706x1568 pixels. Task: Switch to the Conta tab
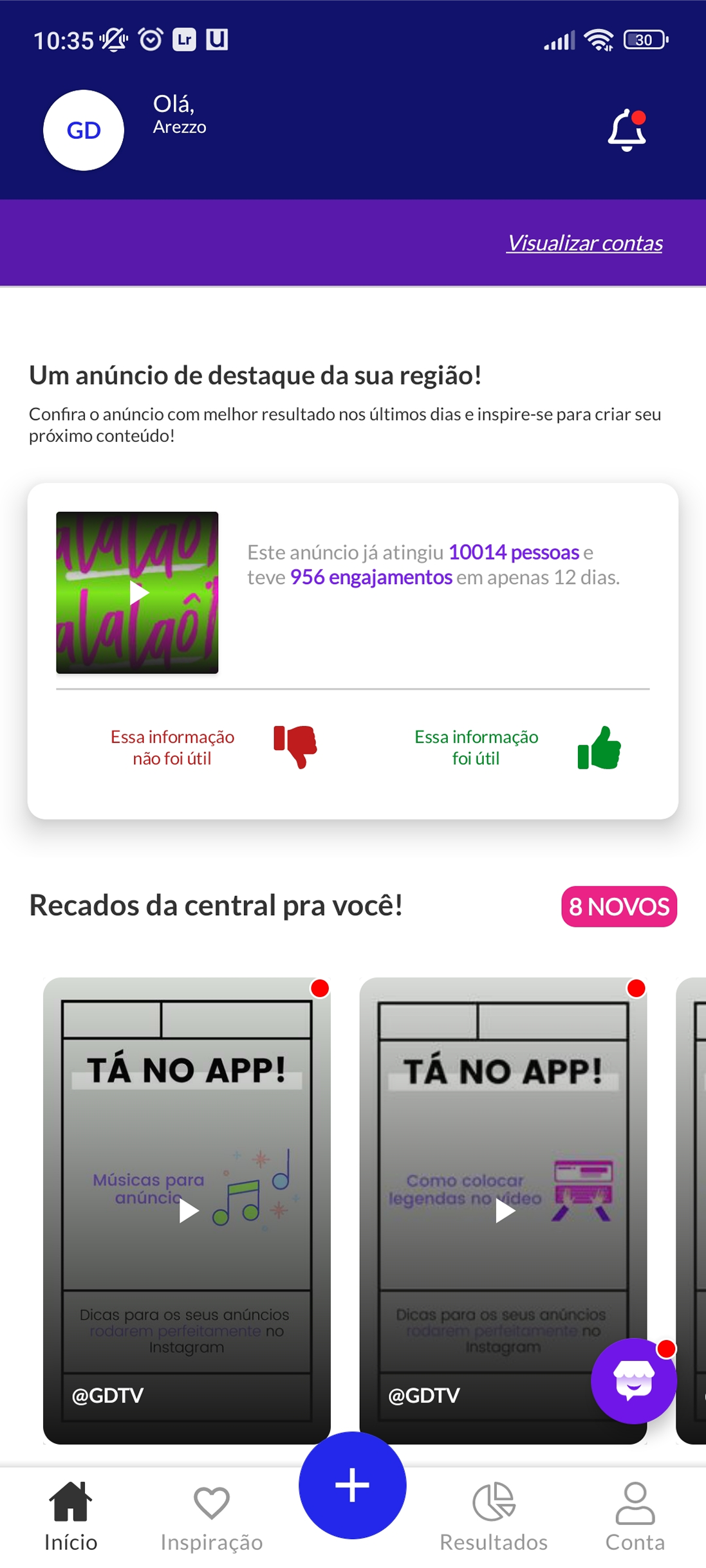coord(635,1517)
